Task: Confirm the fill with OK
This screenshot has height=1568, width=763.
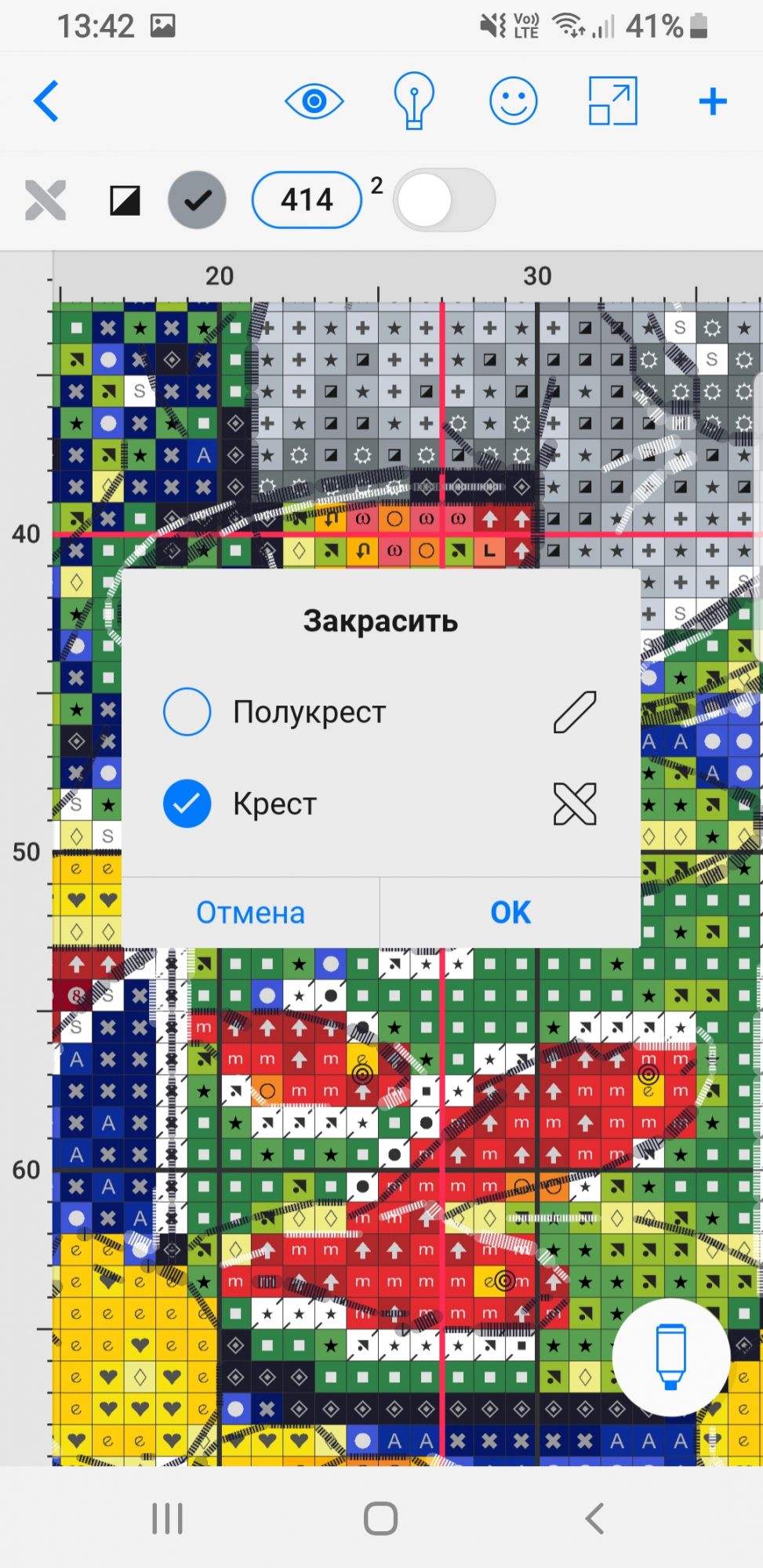Action: pos(510,913)
